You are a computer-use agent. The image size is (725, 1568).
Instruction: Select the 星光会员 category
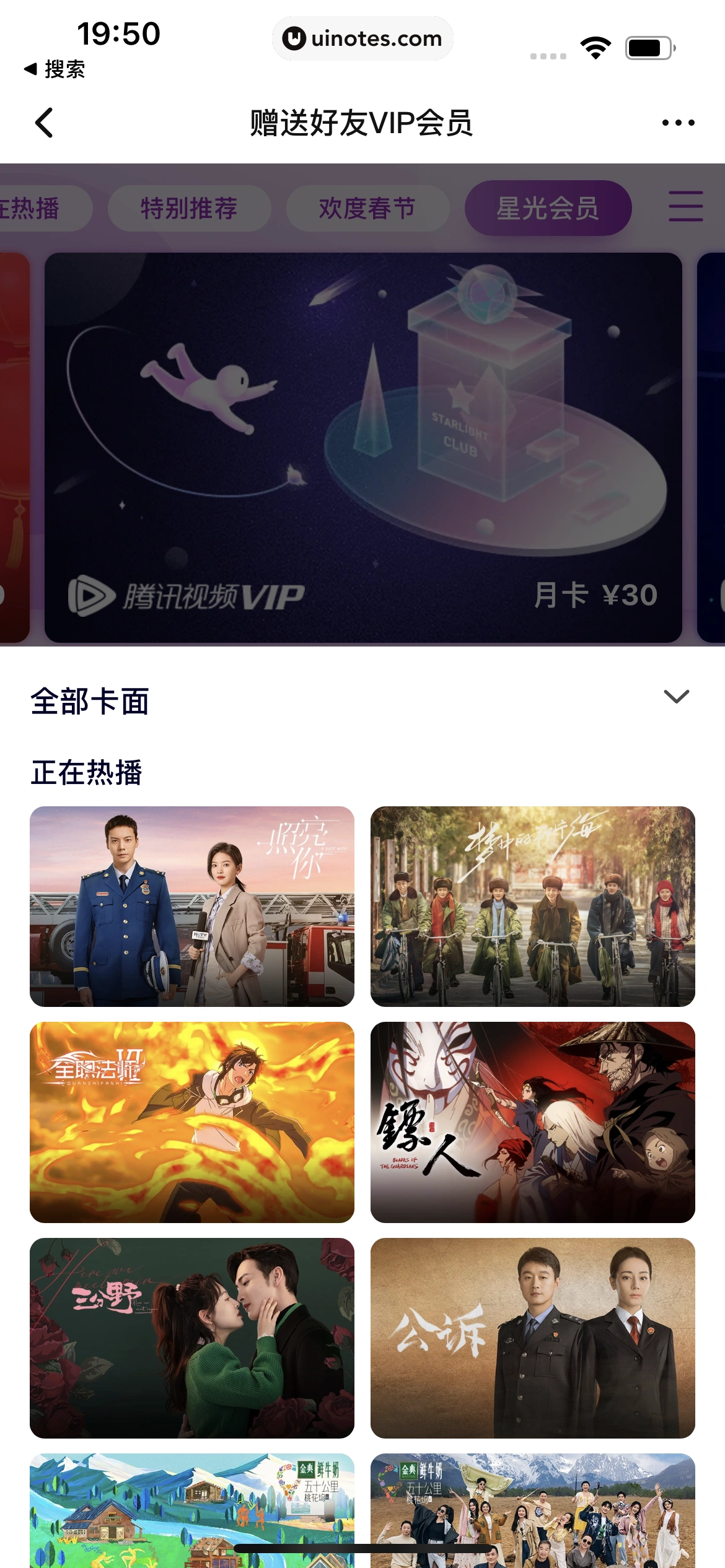tap(548, 208)
